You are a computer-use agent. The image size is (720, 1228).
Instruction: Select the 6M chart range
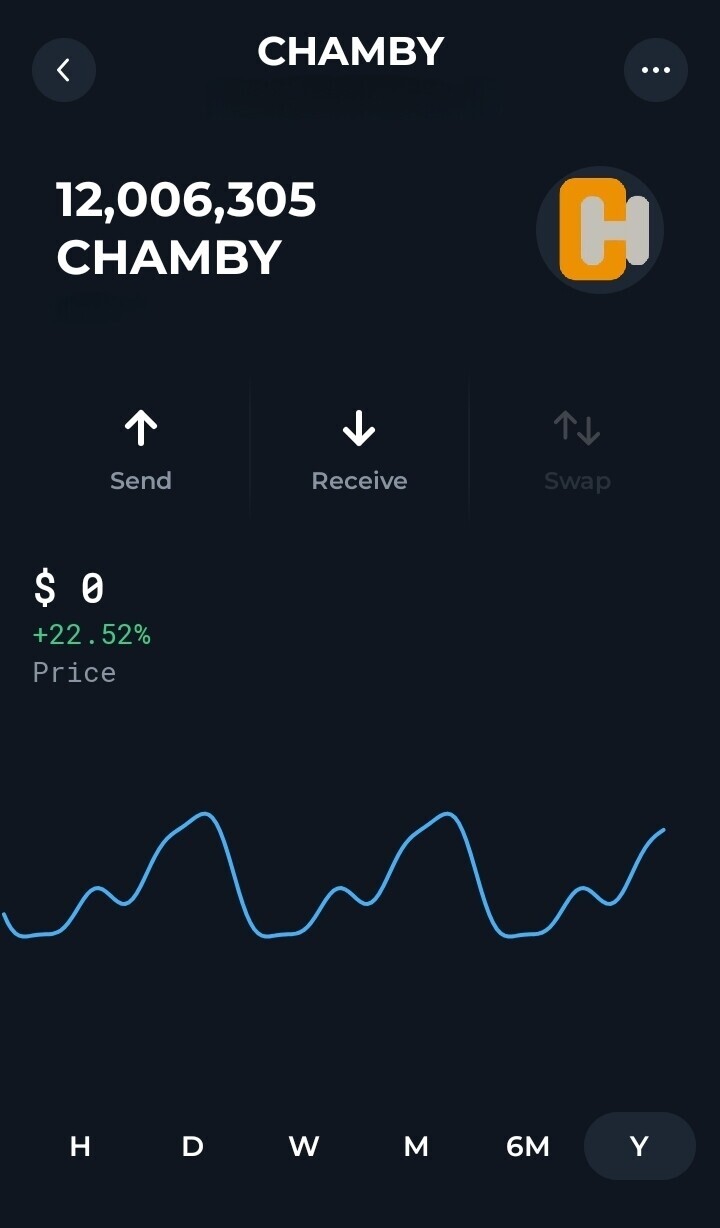tap(528, 1146)
